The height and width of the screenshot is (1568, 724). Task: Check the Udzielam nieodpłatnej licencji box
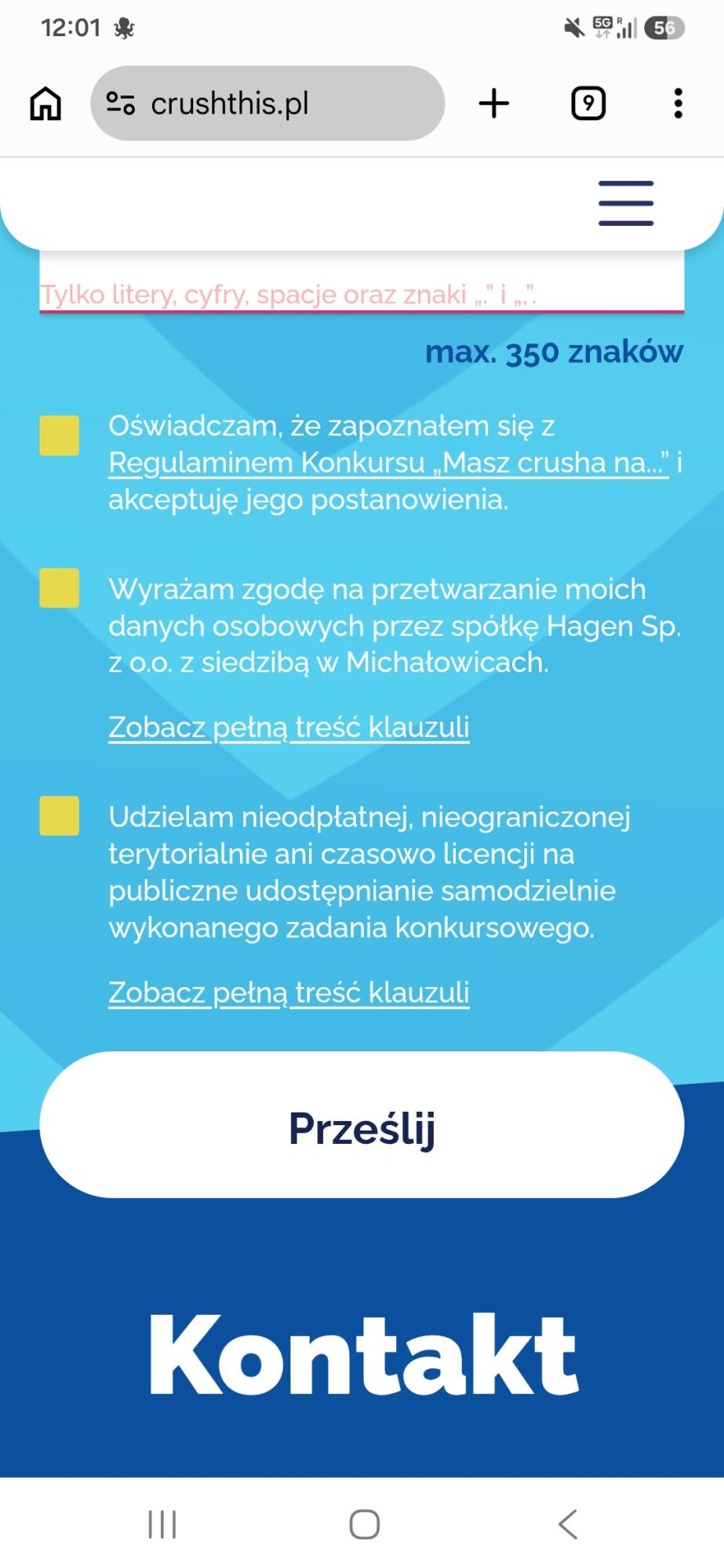coord(60,815)
